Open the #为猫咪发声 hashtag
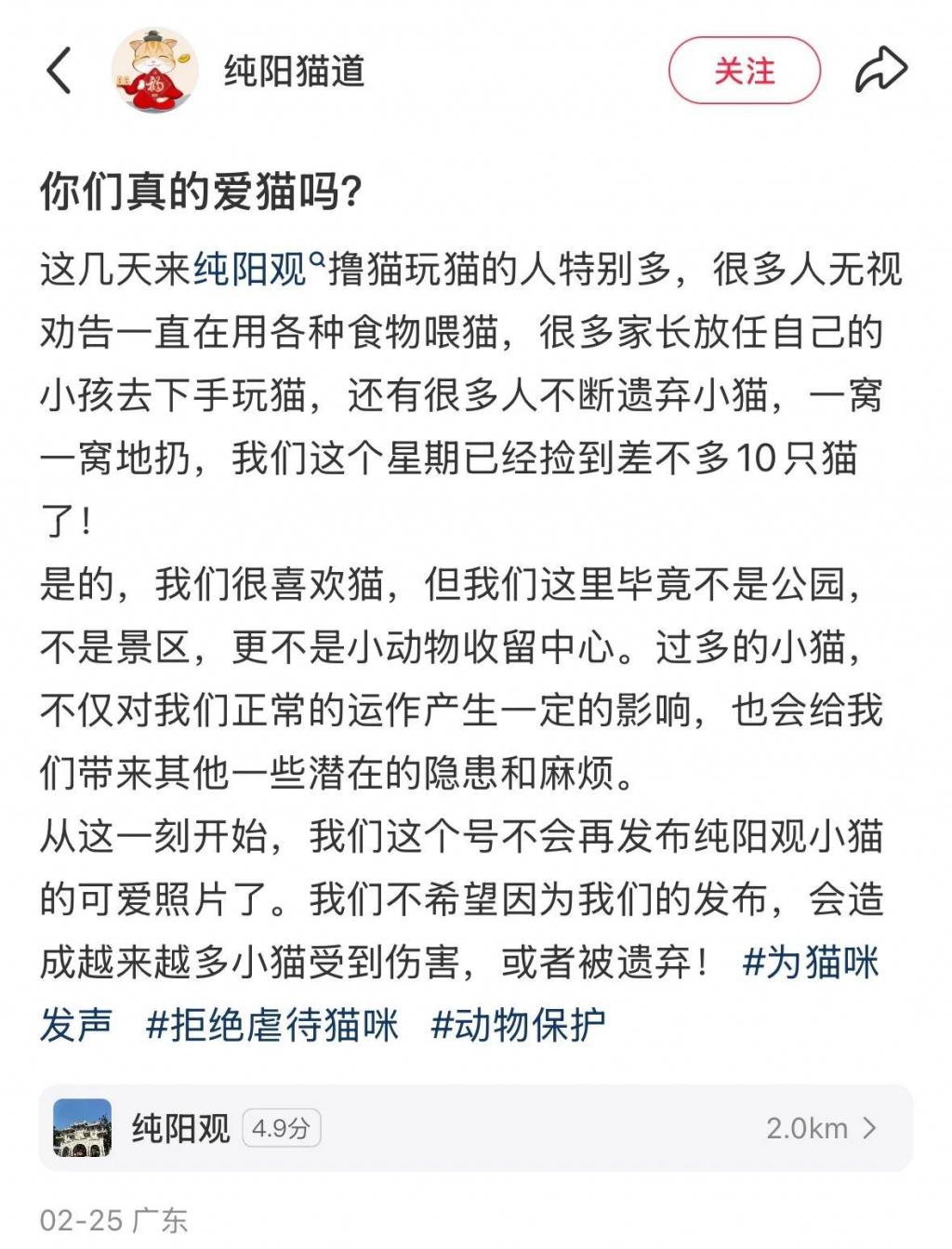The width and height of the screenshot is (952, 1249). (810, 963)
